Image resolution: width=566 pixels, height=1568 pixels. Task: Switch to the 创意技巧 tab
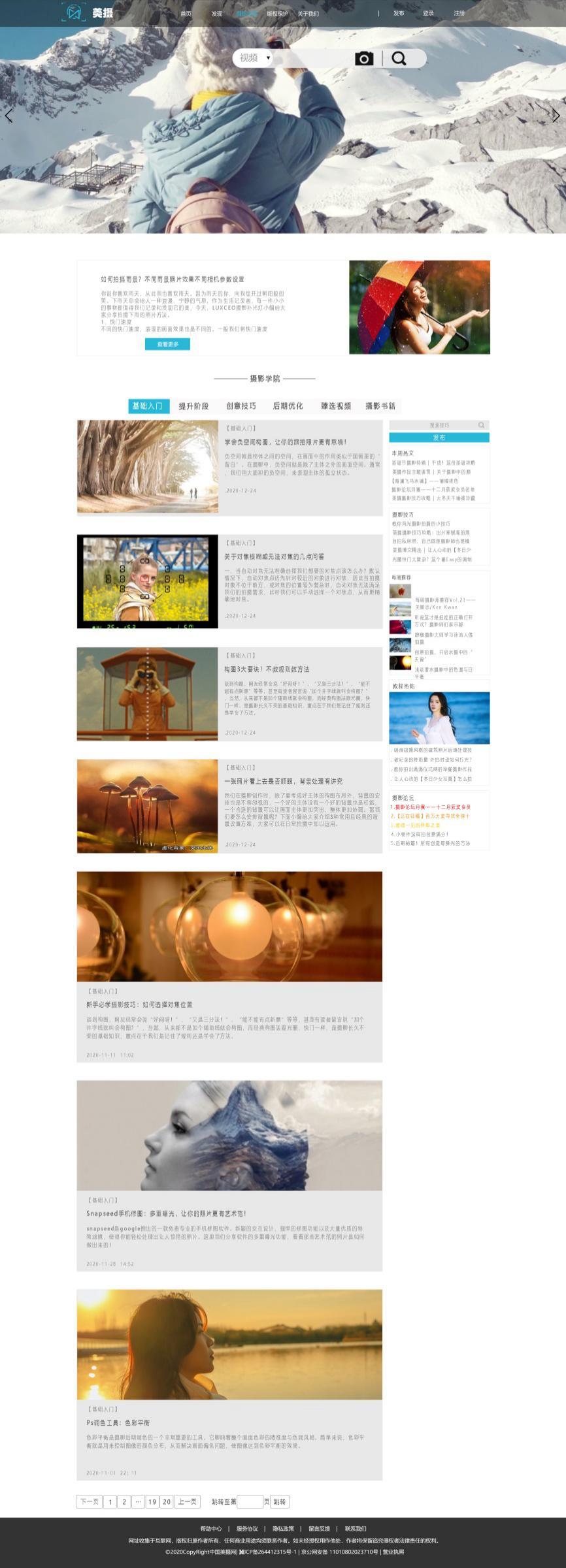click(x=241, y=406)
